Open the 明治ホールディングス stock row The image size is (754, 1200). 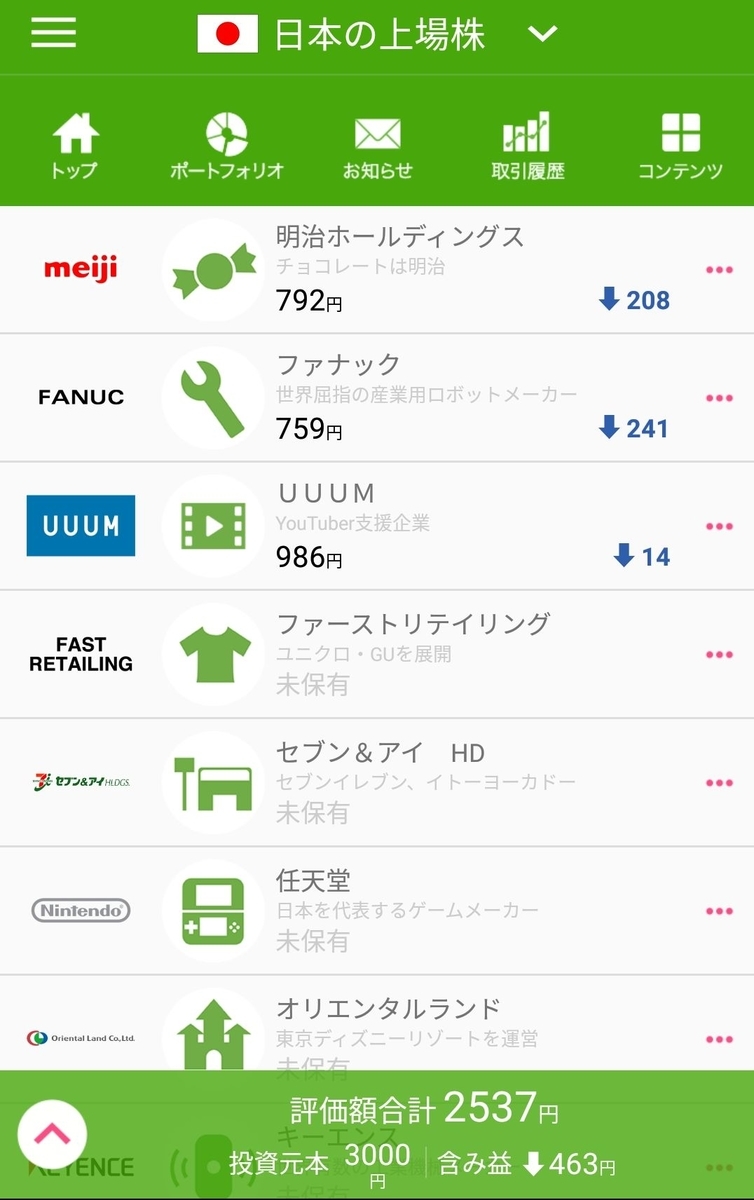click(x=377, y=270)
